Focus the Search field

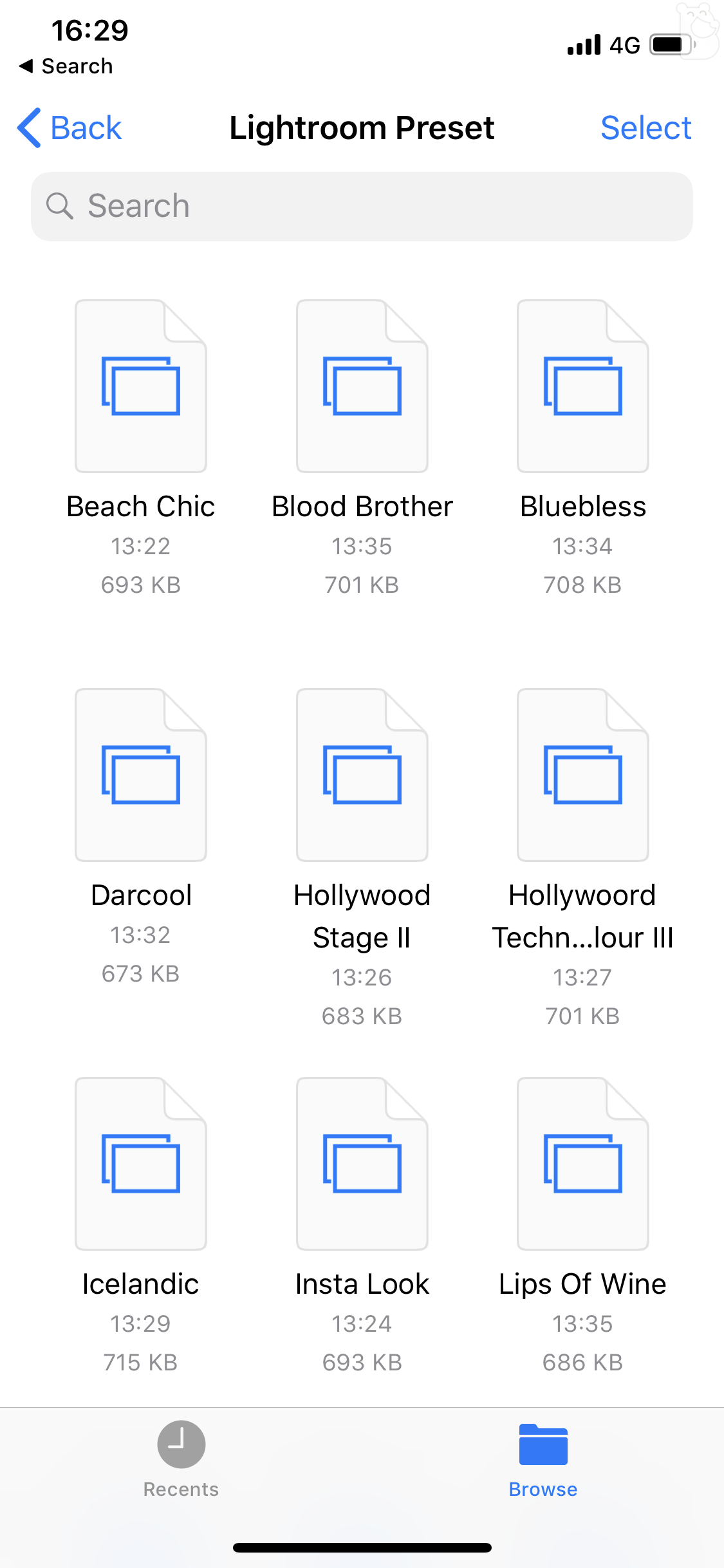click(362, 207)
